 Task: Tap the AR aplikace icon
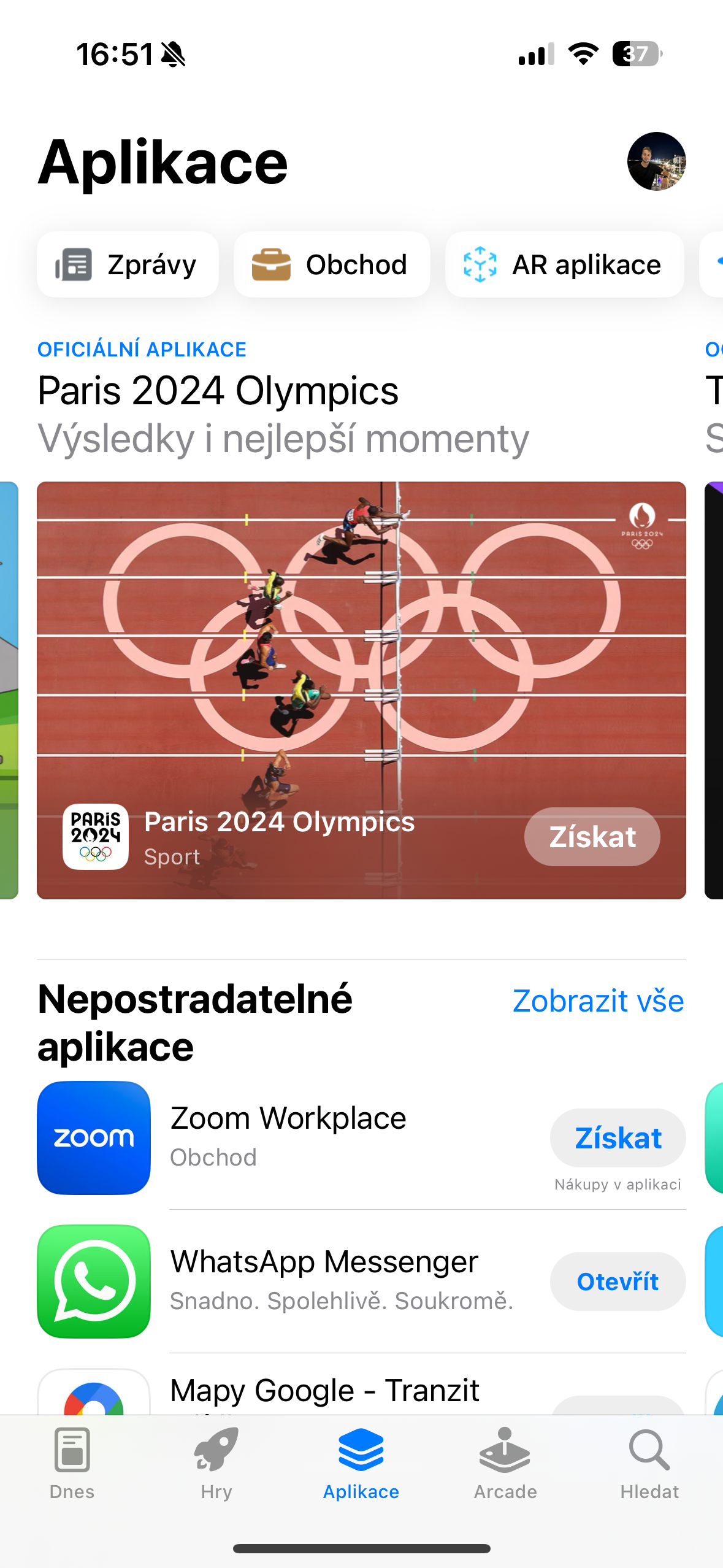pyautogui.click(x=481, y=264)
